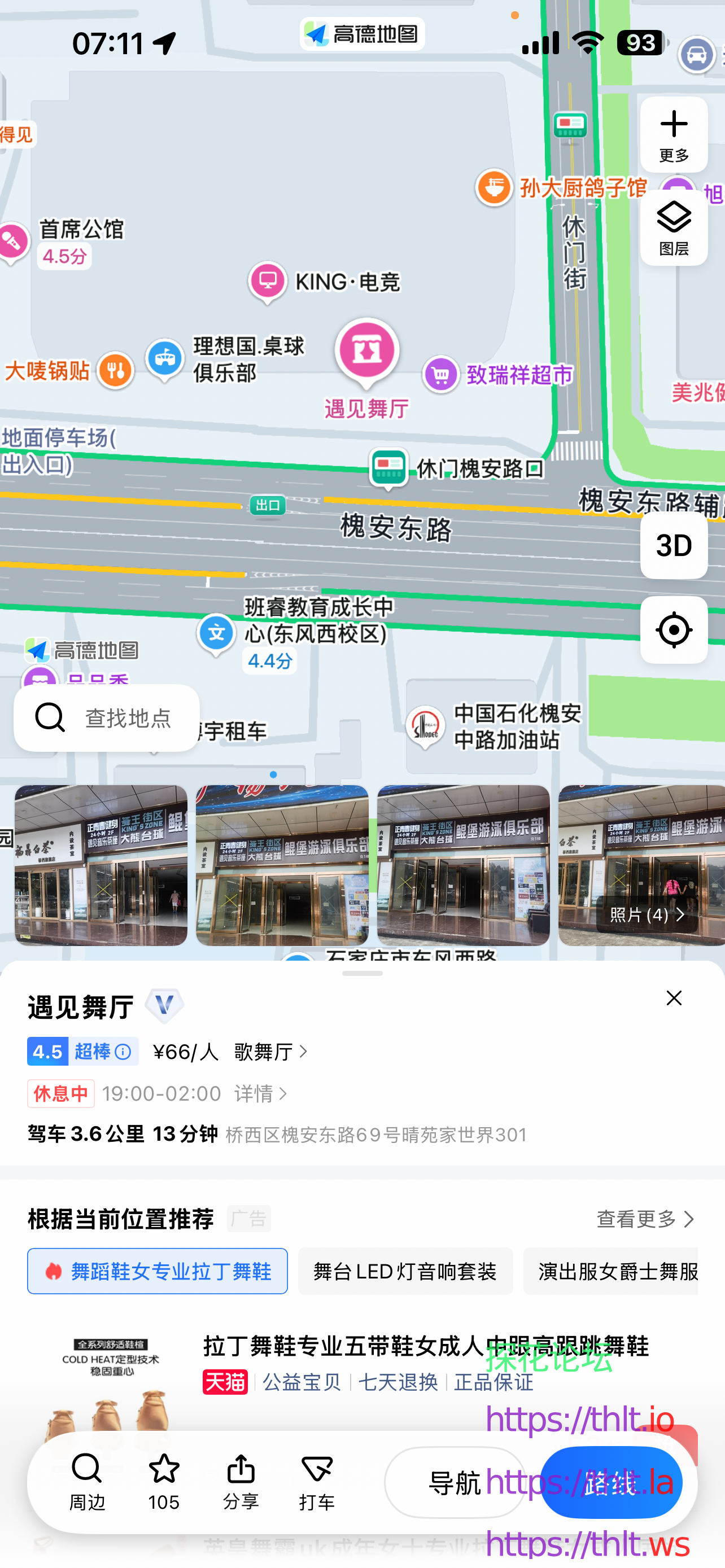Open the 歌舞厅 category link
This screenshot has width=725, height=1568.
272,1051
